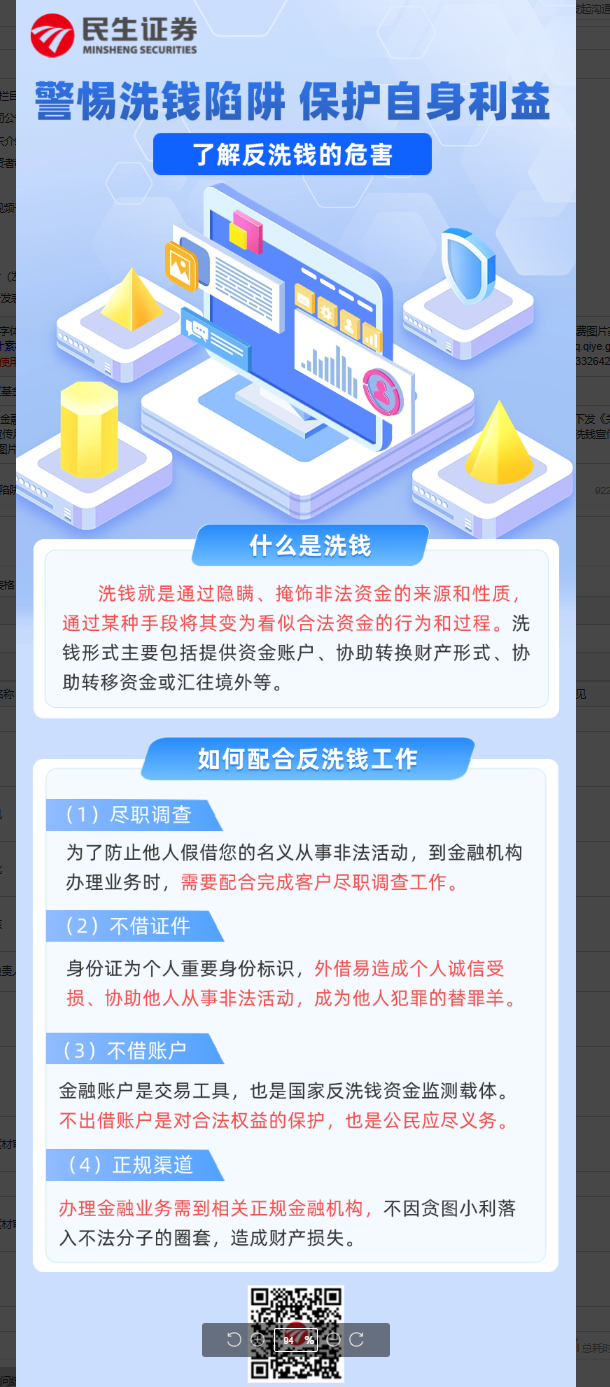Rotate the image clockwise
610x1387 pixels.
coord(356,1340)
